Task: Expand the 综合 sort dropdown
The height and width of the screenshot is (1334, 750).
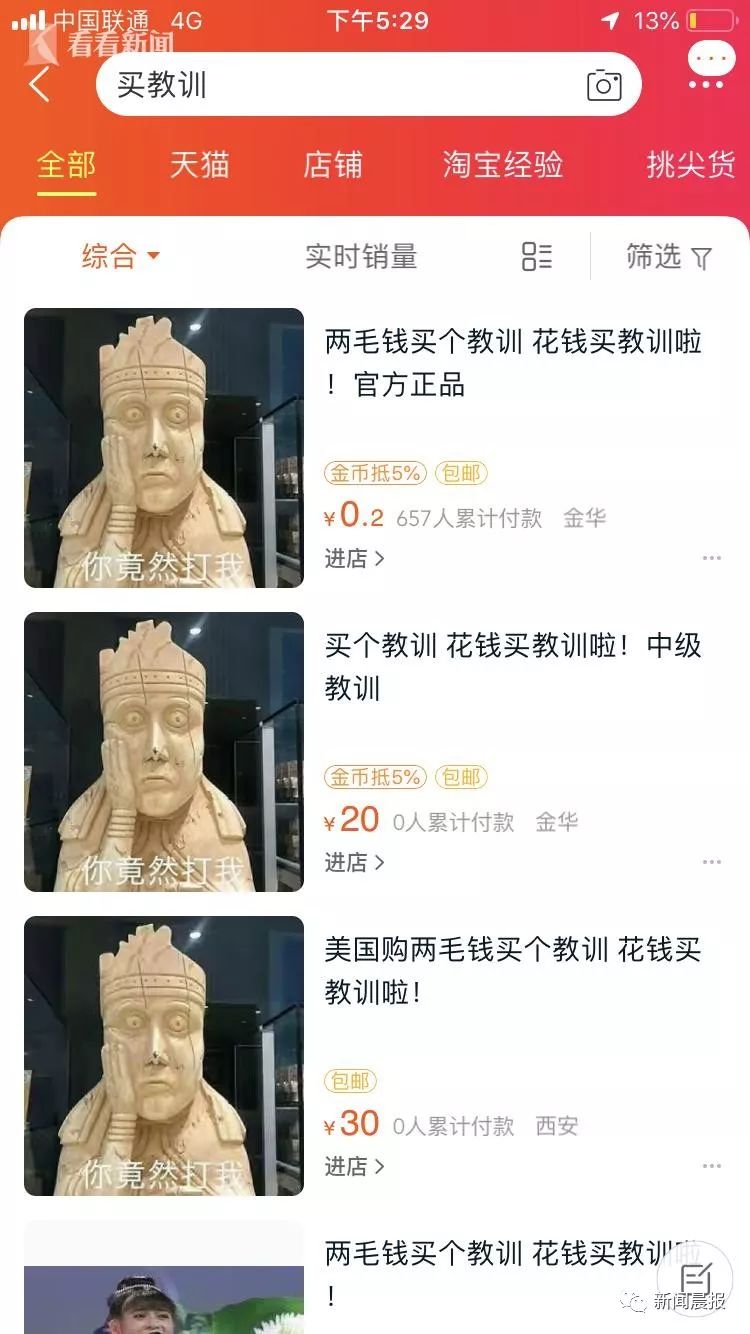Action: pos(120,257)
